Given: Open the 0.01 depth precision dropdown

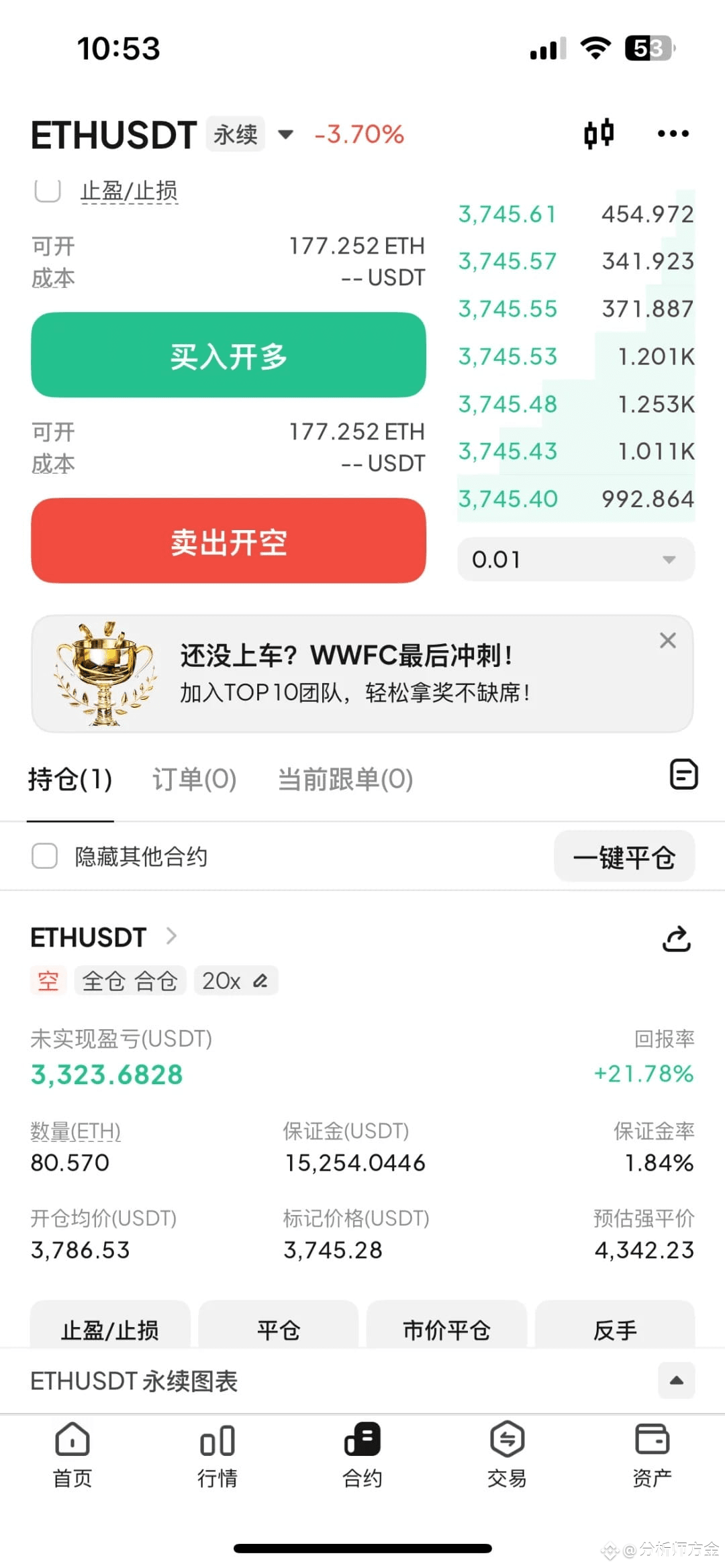Looking at the screenshot, I should [576, 559].
